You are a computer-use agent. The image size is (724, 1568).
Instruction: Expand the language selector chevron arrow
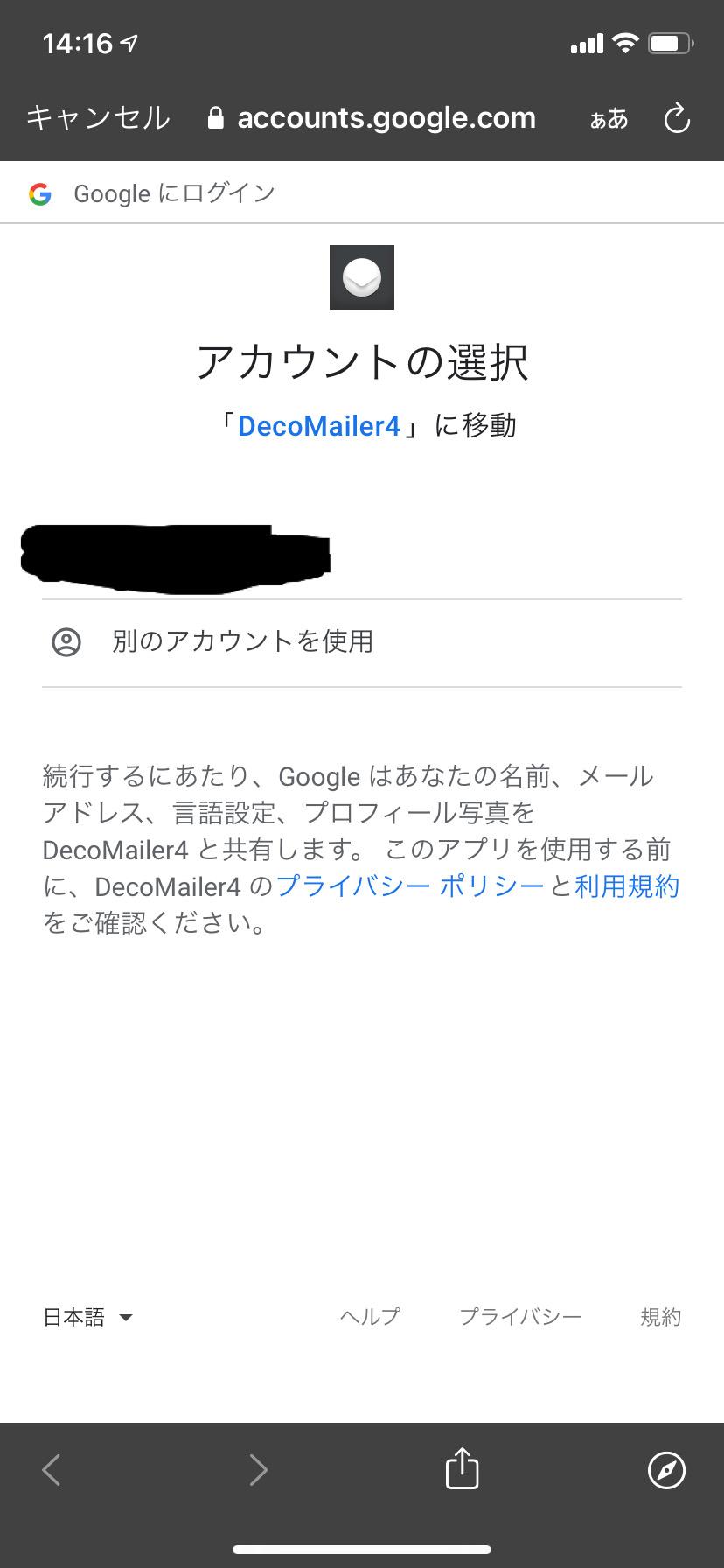coord(126,1319)
